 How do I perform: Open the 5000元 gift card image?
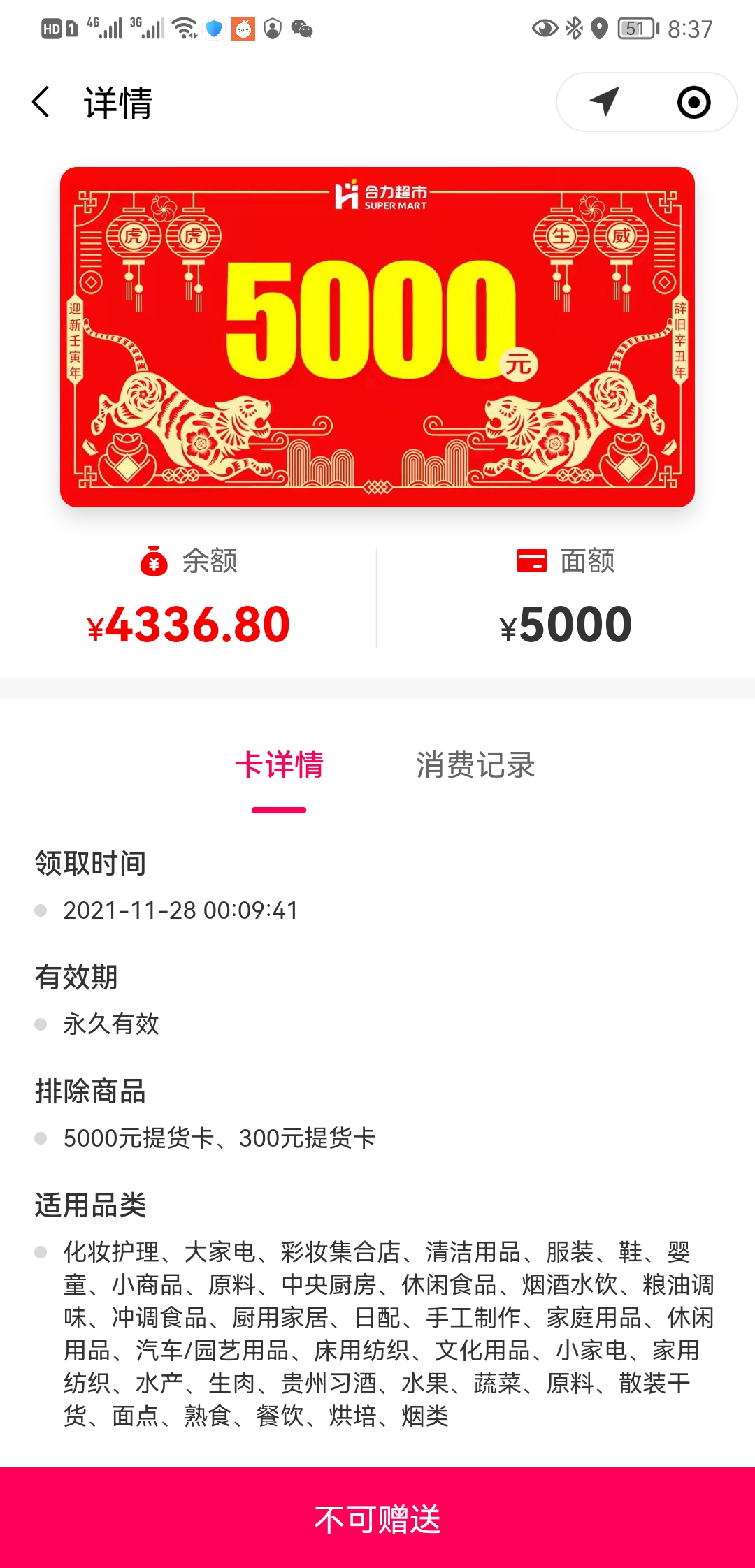point(377,337)
